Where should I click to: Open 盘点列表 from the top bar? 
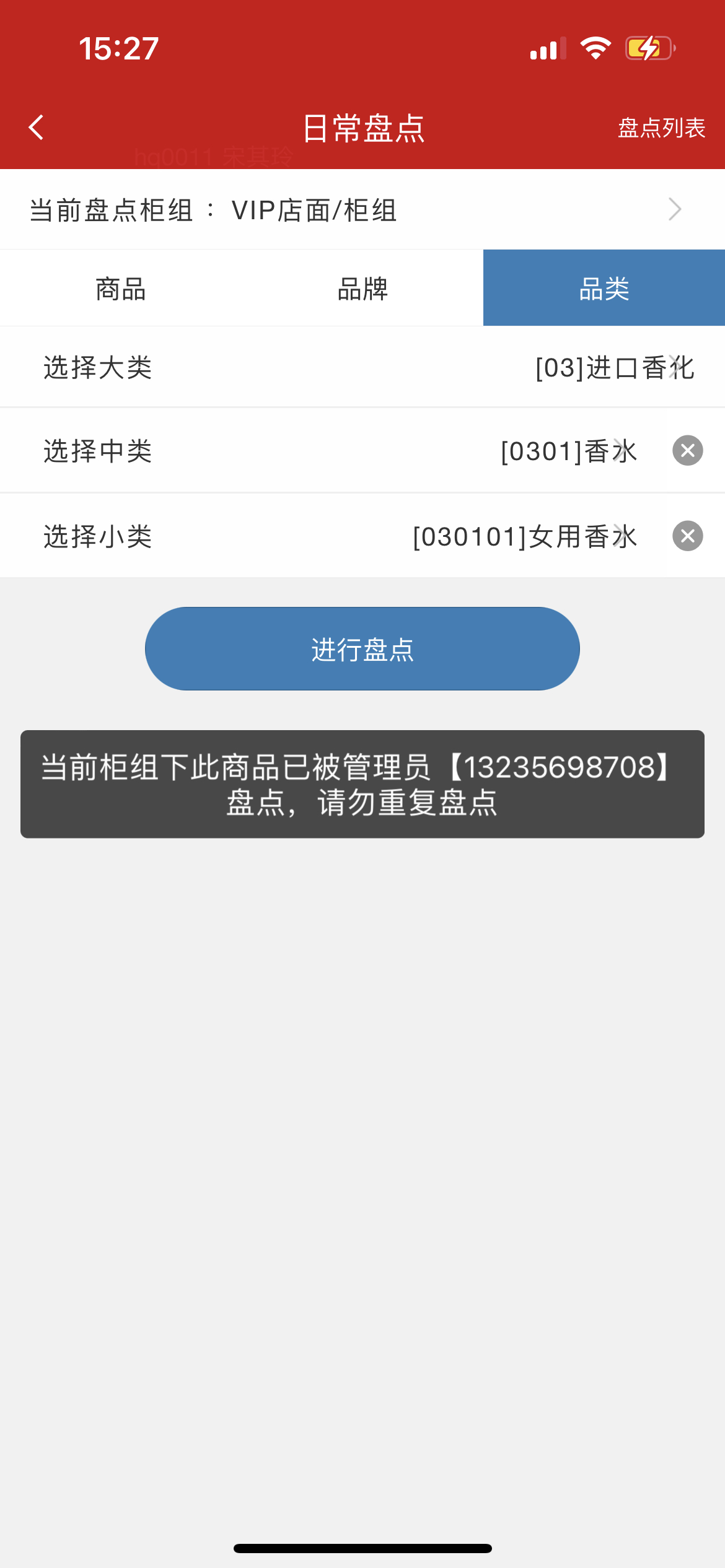[x=661, y=128]
